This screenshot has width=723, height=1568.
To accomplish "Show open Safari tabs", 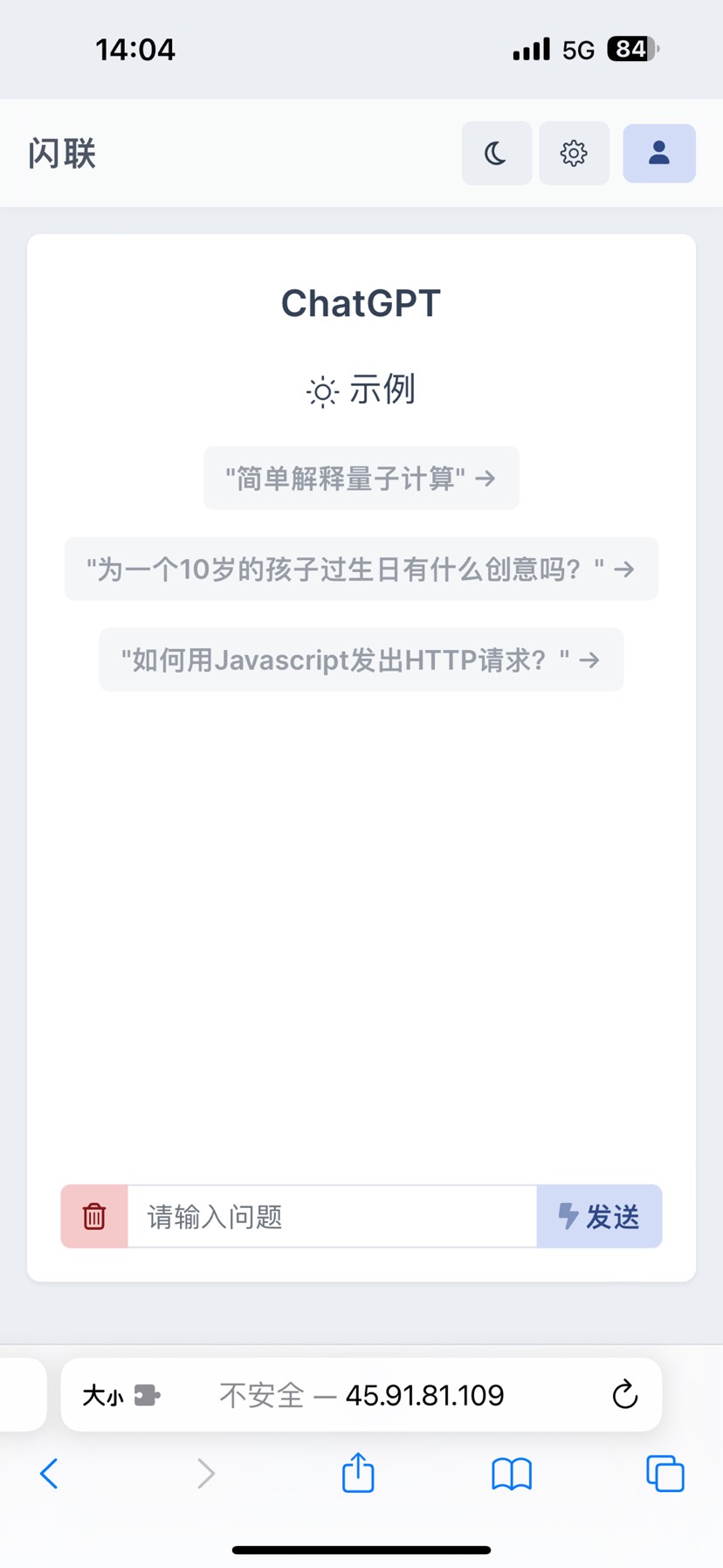I will (665, 1474).
